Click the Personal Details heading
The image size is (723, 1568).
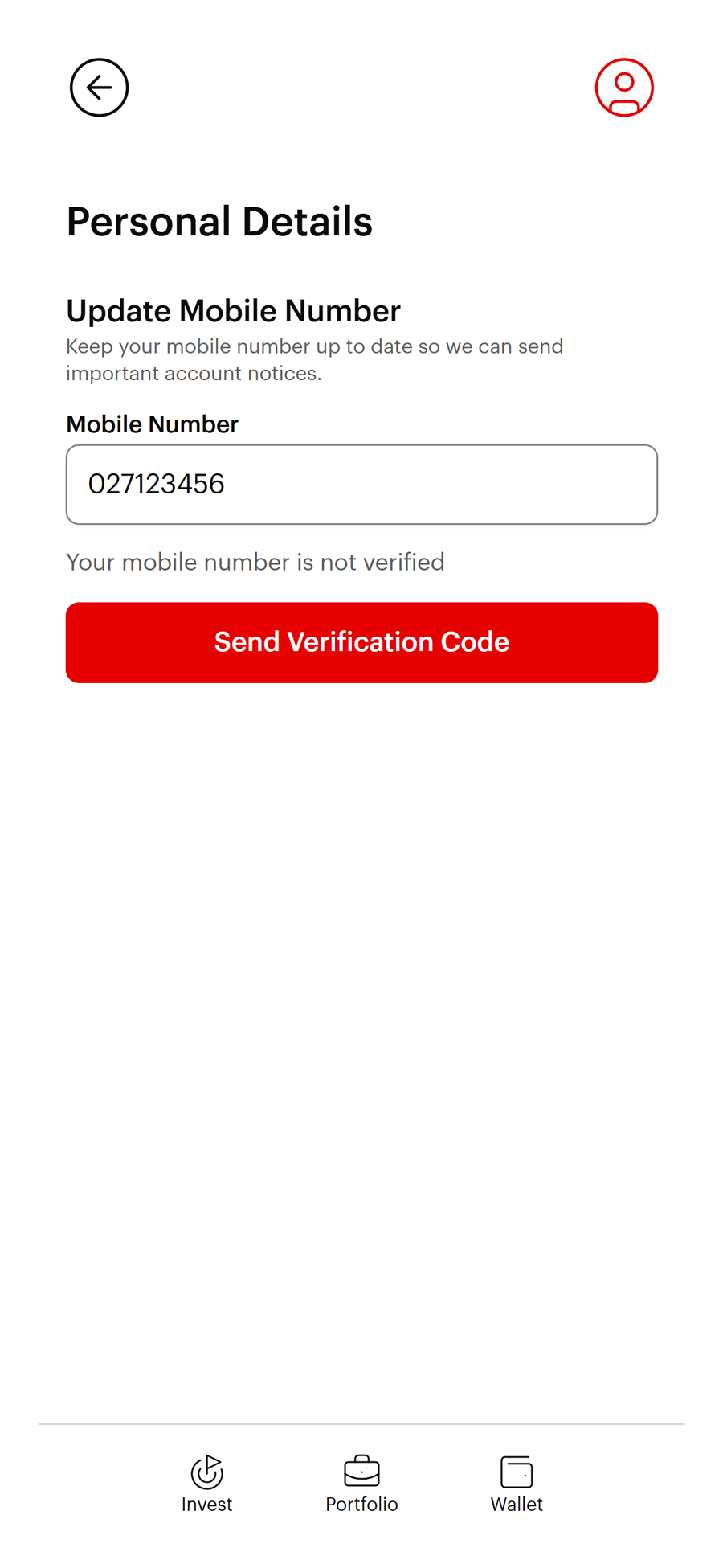(x=219, y=222)
